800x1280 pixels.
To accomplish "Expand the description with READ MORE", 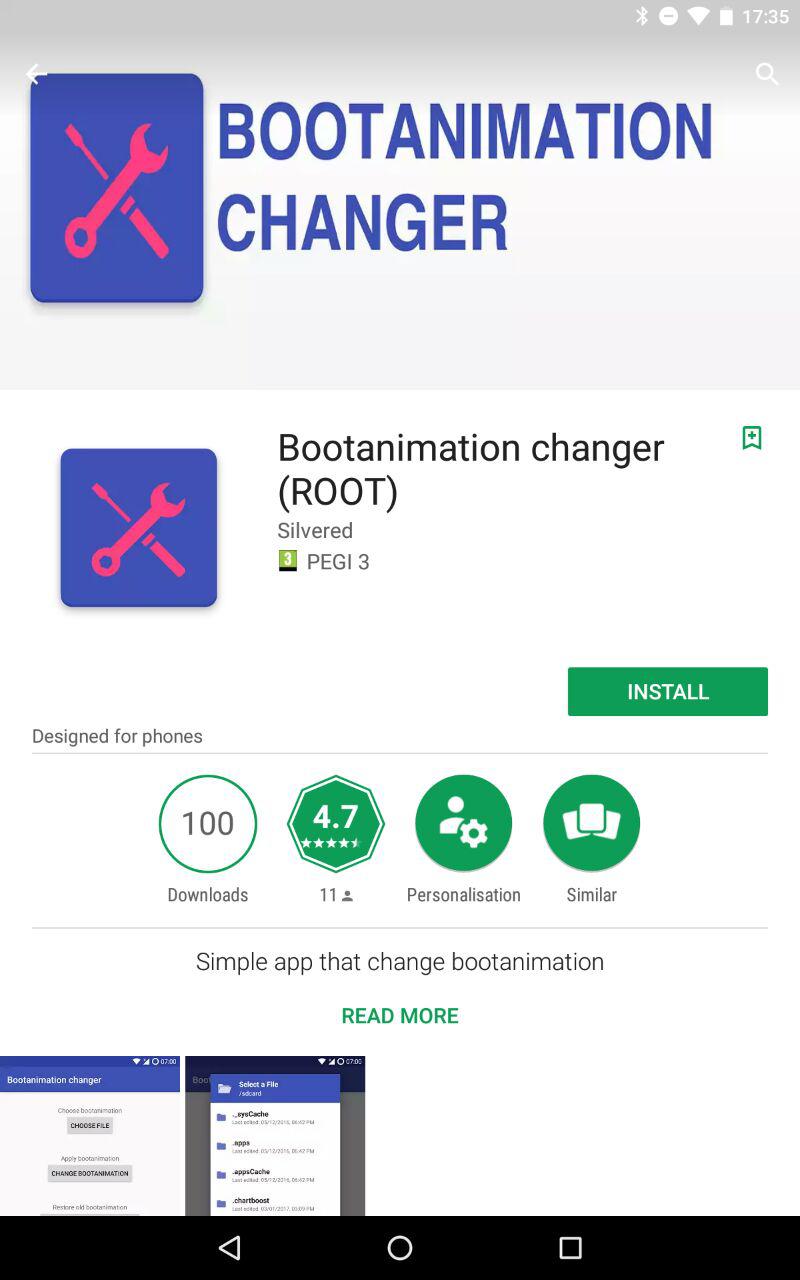I will (x=400, y=1015).
